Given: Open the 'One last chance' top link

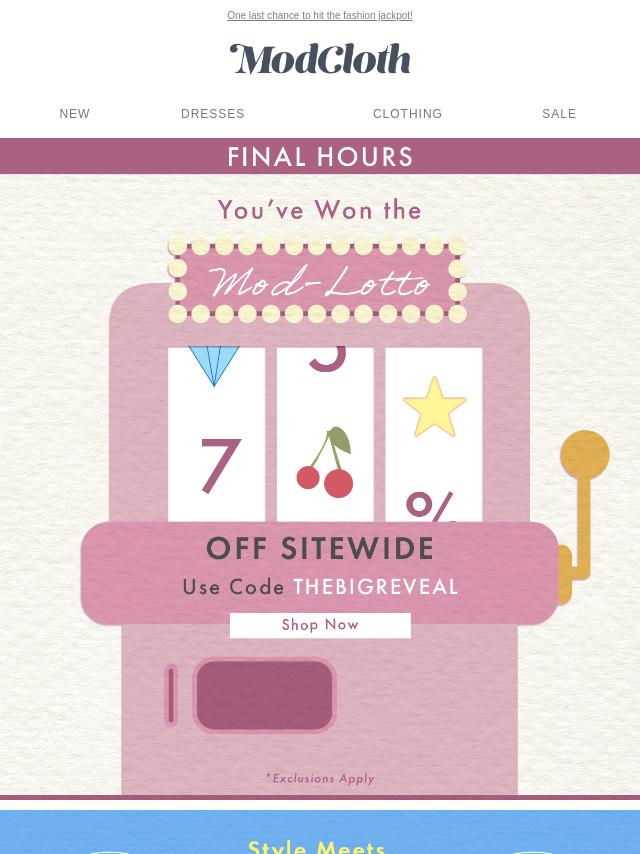Looking at the screenshot, I should pos(319,16).
